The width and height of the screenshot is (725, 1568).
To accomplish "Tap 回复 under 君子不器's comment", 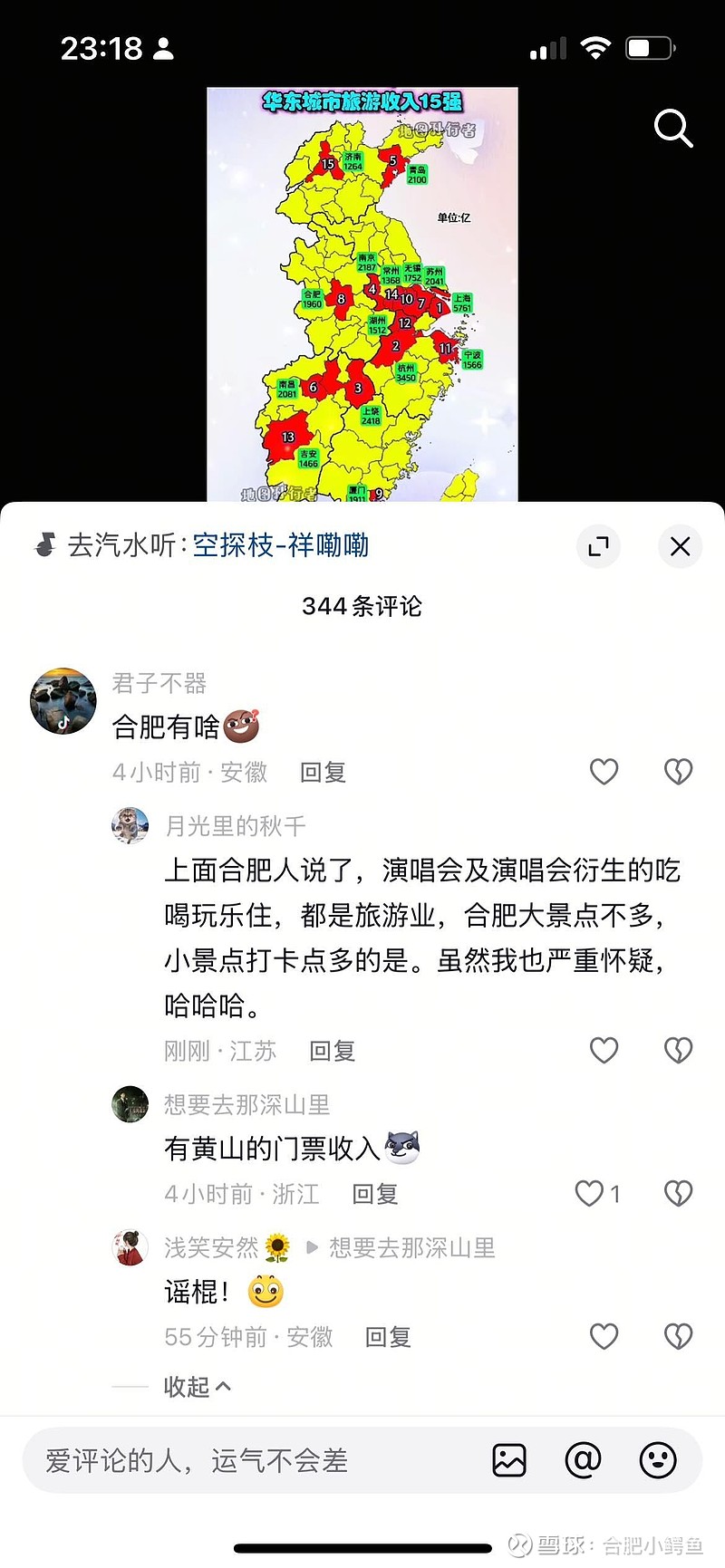I will pyautogui.click(x=323, y=771).
